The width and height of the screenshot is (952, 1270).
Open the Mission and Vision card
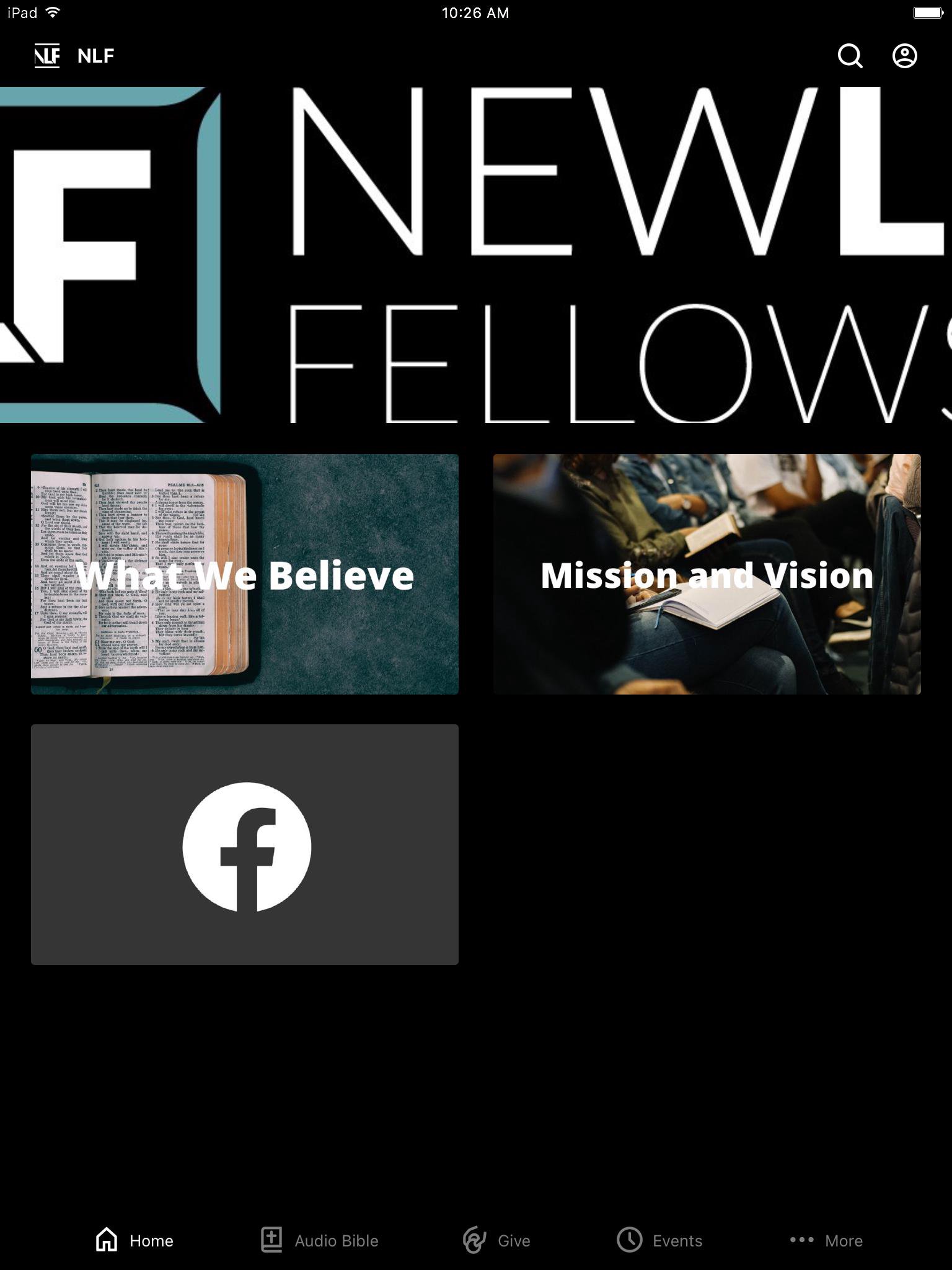[707, 574]
